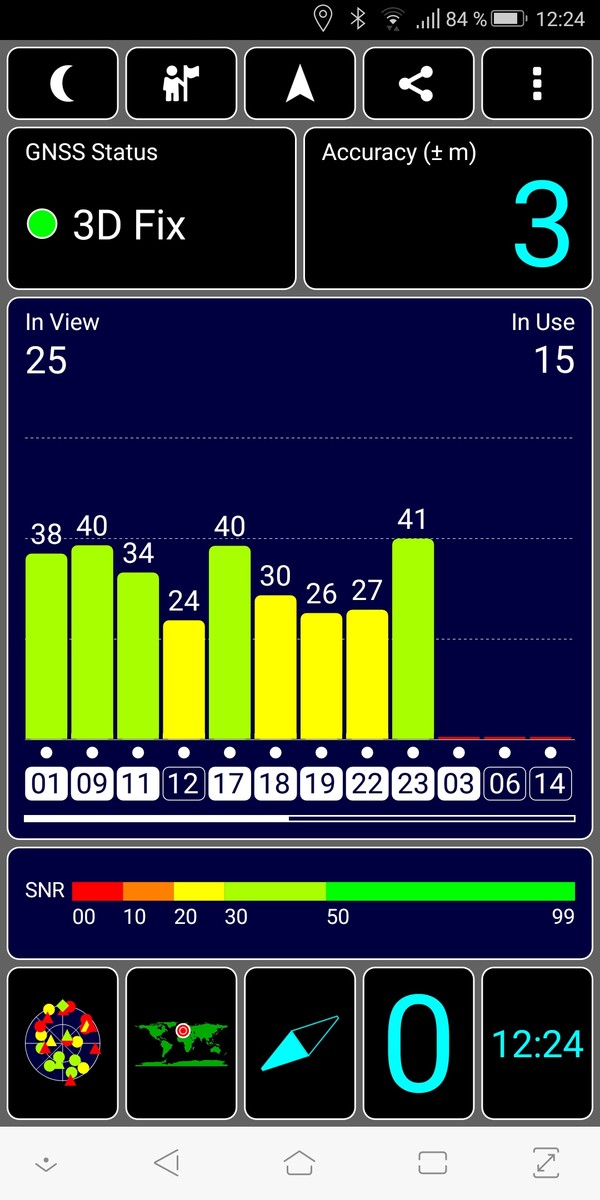
Task: Tap the navigation arrow button
Action: pyautogui.click(x=300, y=84)
